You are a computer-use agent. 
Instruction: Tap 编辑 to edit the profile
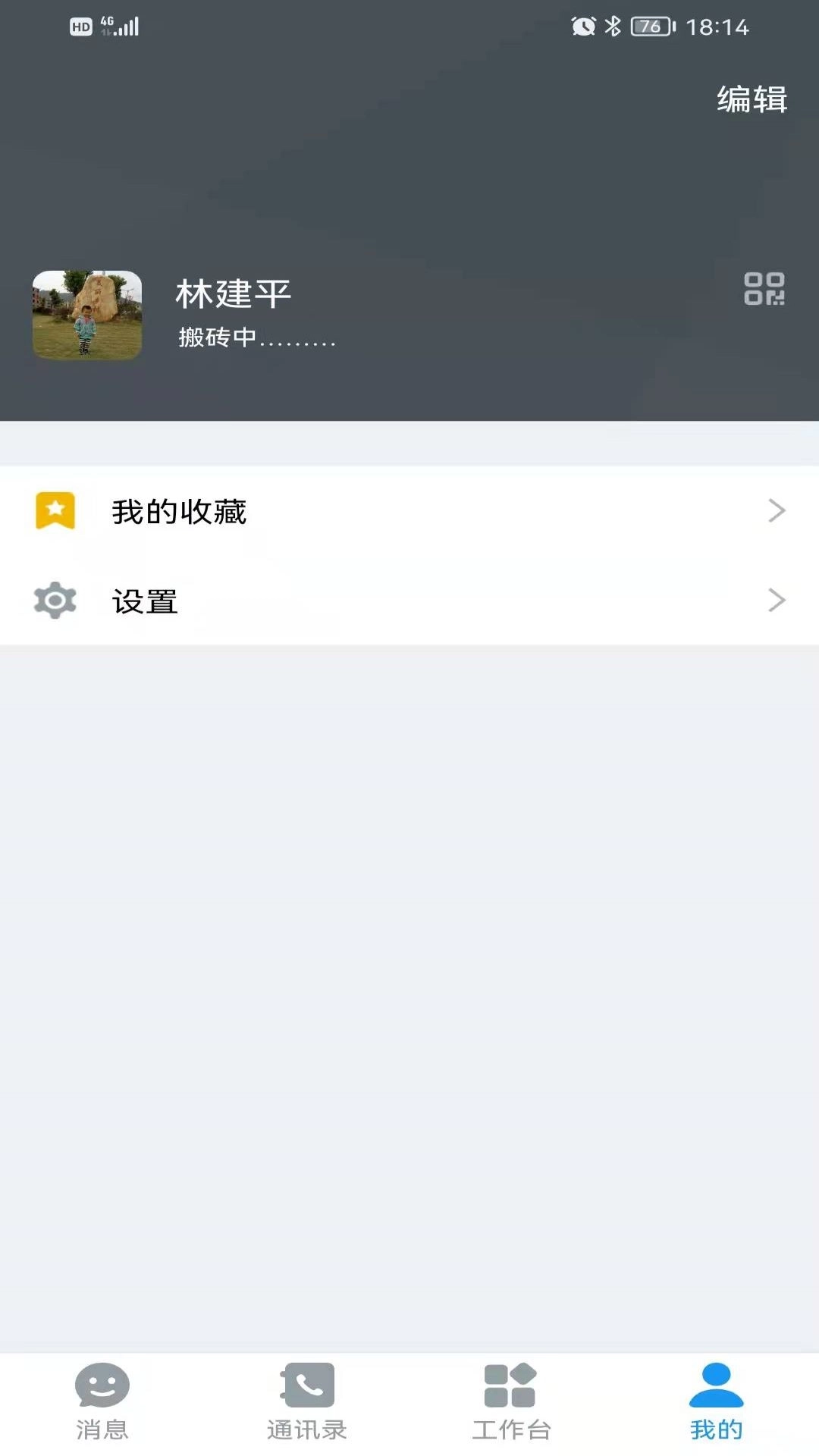752,99
